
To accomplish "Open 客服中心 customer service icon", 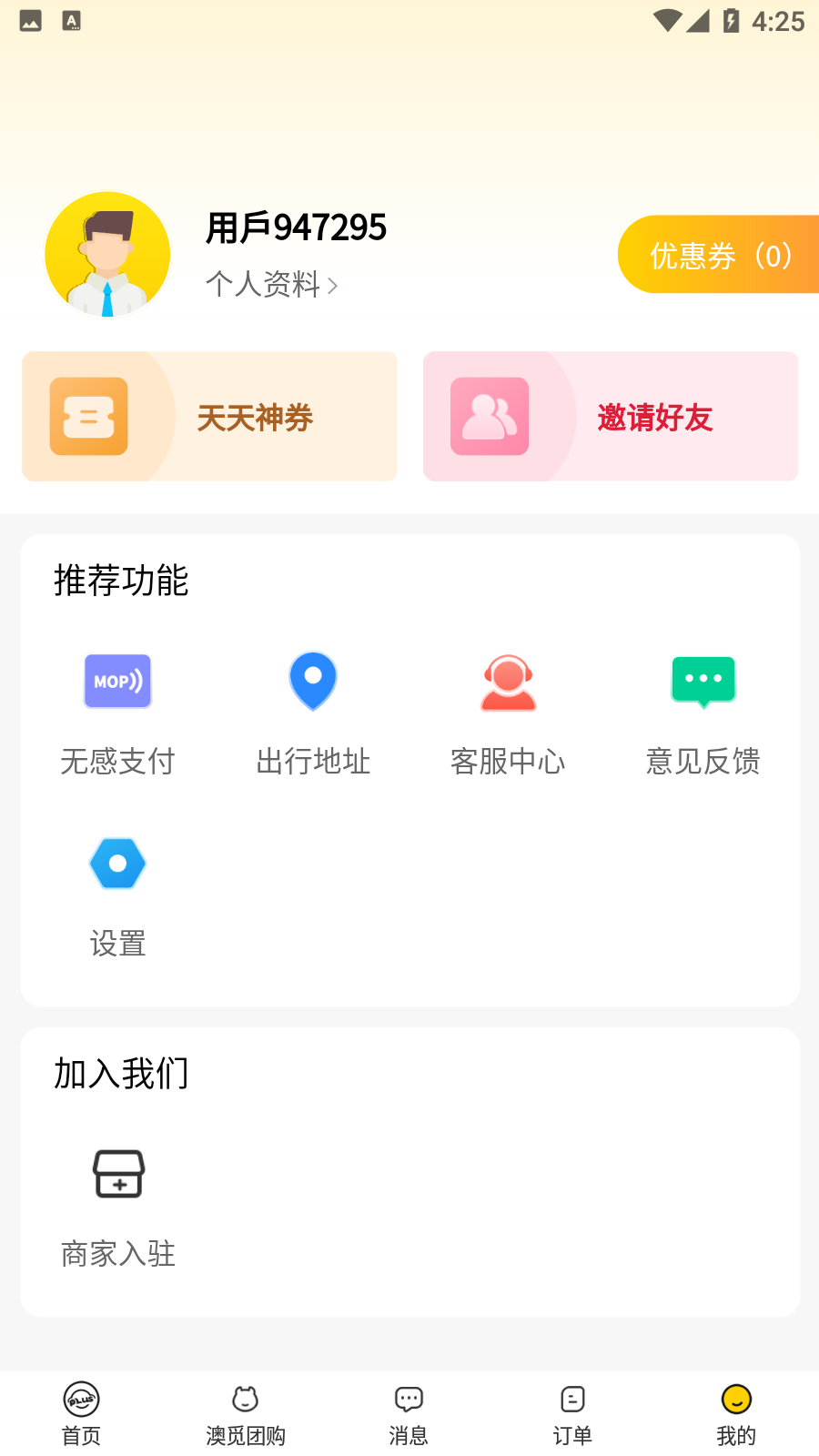I will 508,682.
